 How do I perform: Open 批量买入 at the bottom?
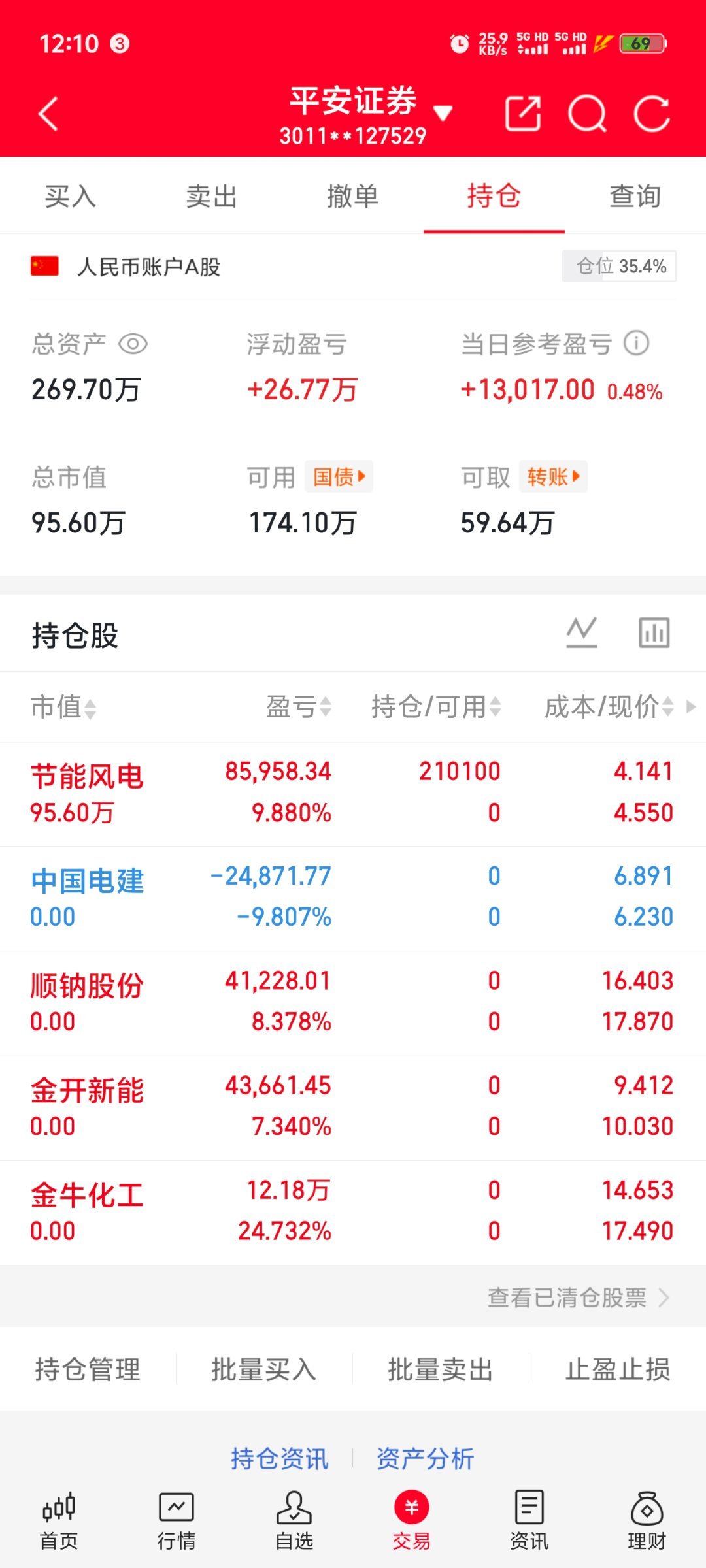(x=262, y=1370)
